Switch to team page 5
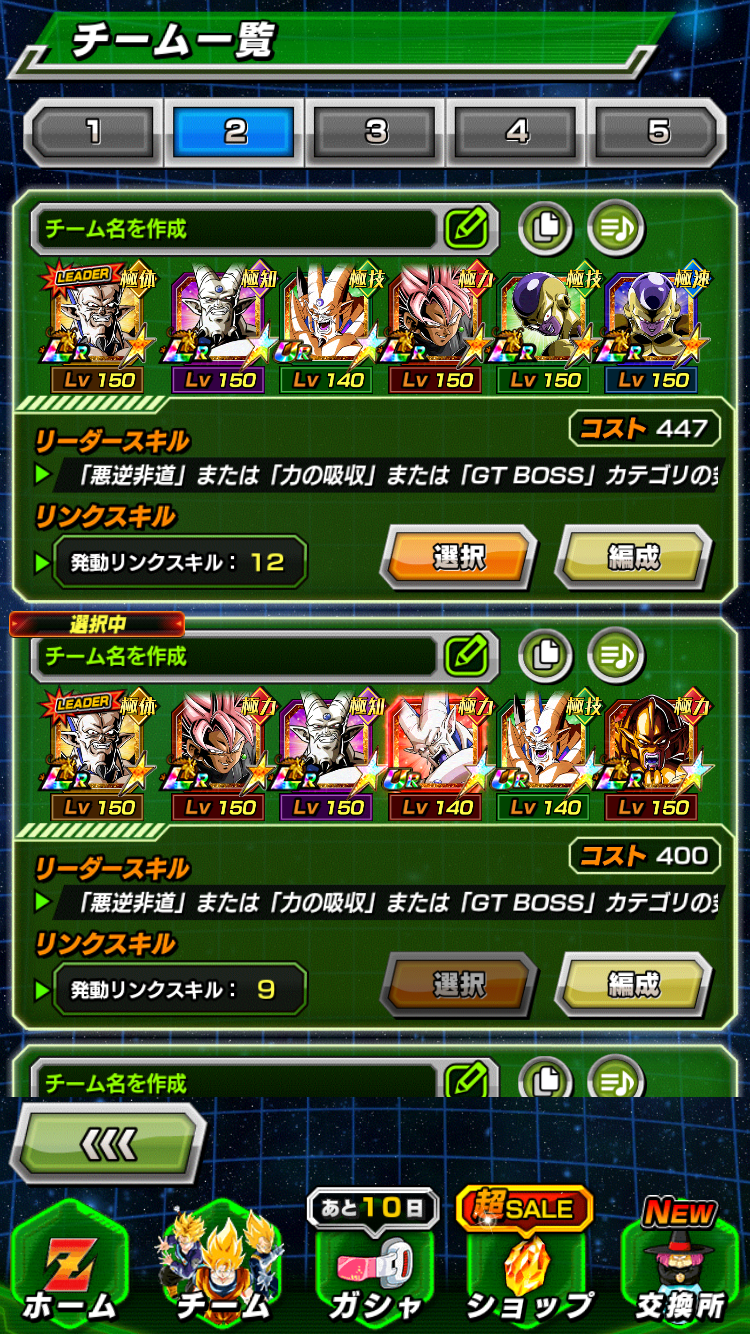750x1334 pixels. tap(658, 132)
